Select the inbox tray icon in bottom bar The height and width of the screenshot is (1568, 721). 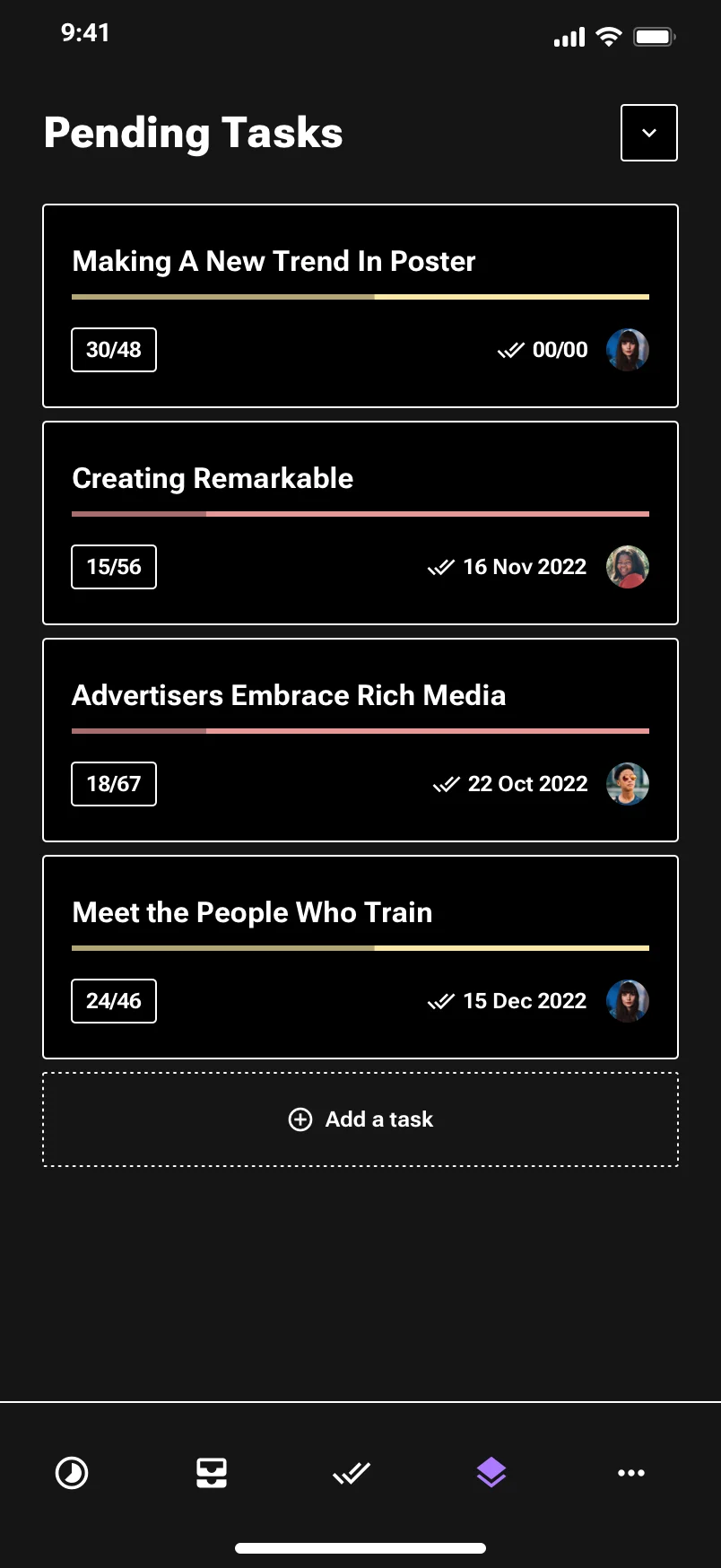[212, 1472]
